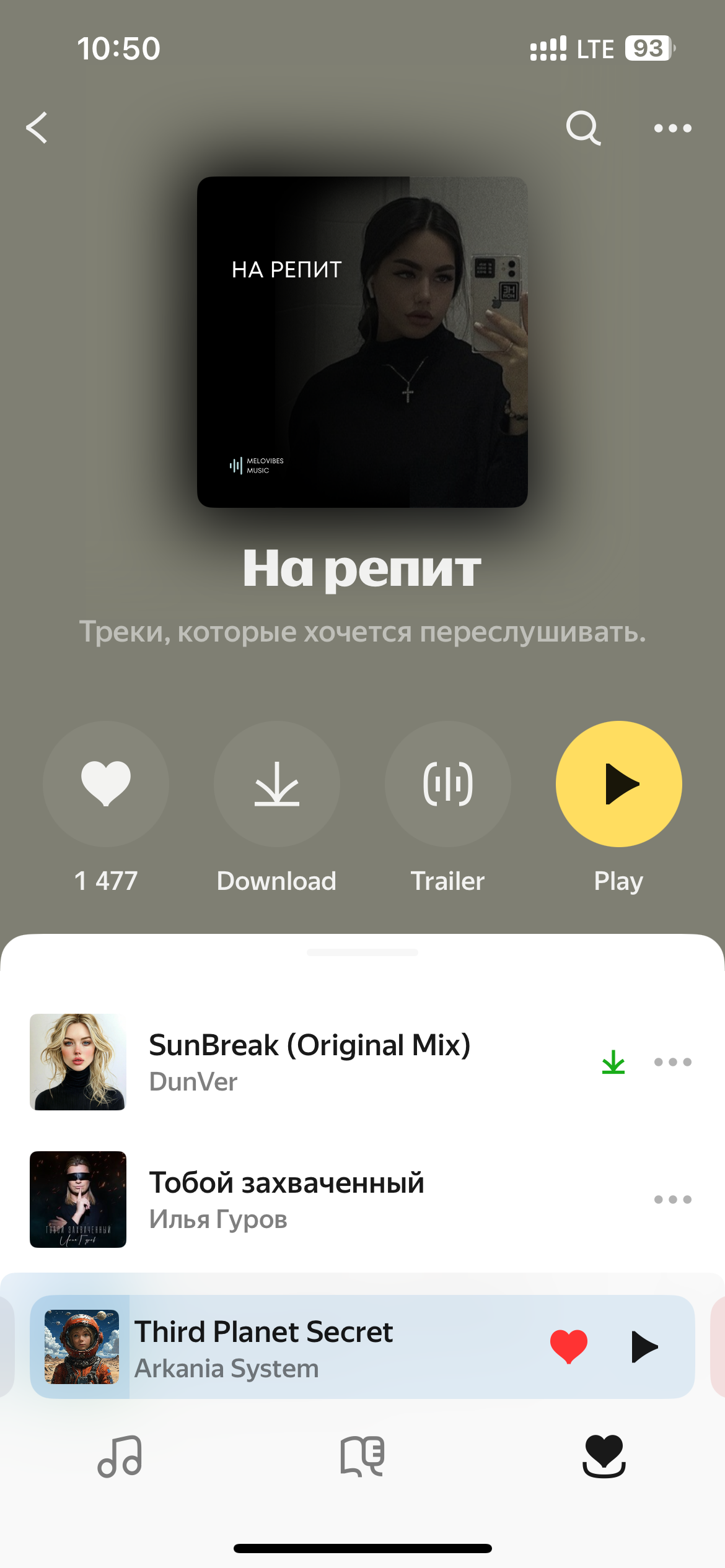Start playing the На репит playlist
725x1568 pixels.
618,784
